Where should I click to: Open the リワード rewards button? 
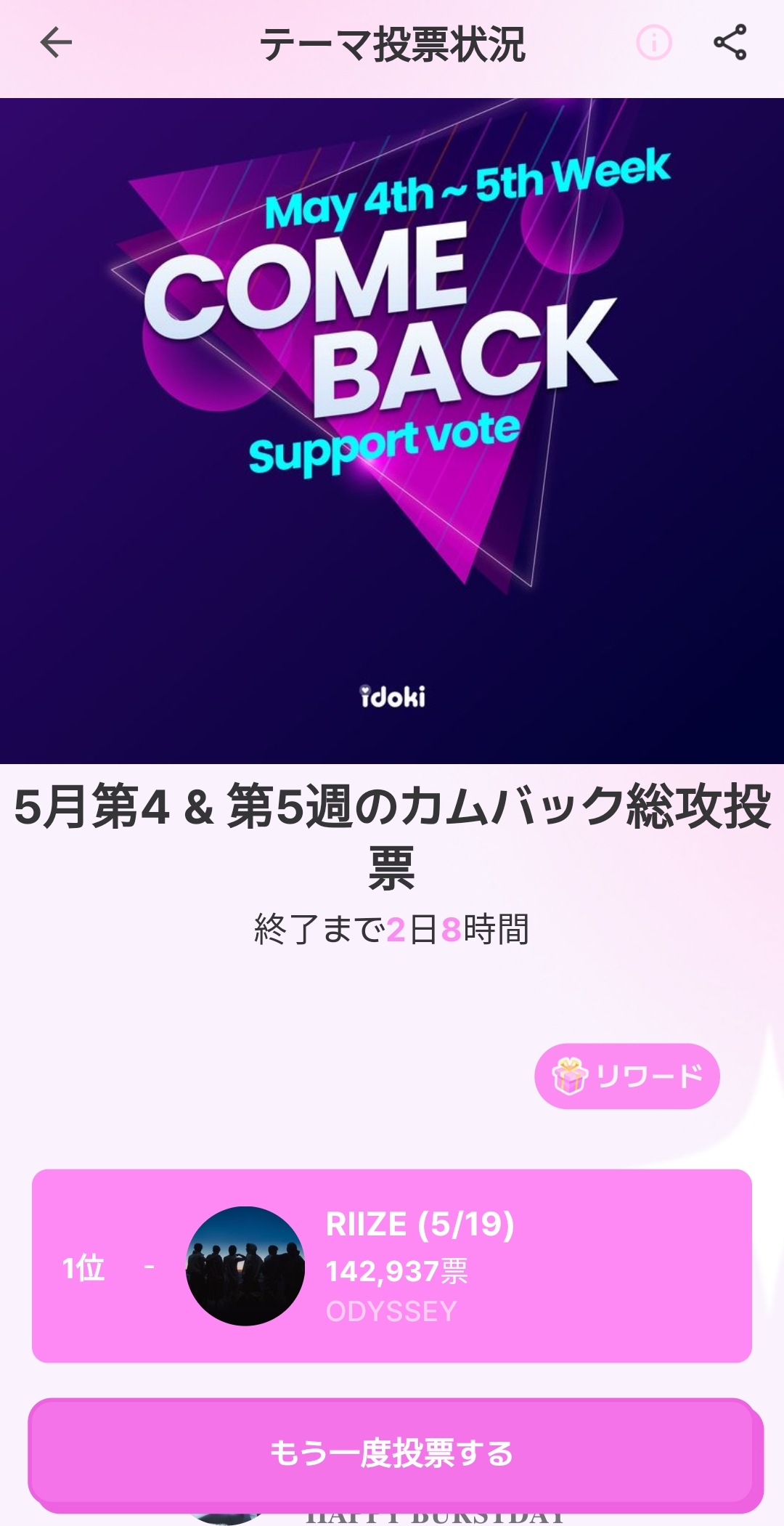pyautogui.click(x=626, y=1076)
